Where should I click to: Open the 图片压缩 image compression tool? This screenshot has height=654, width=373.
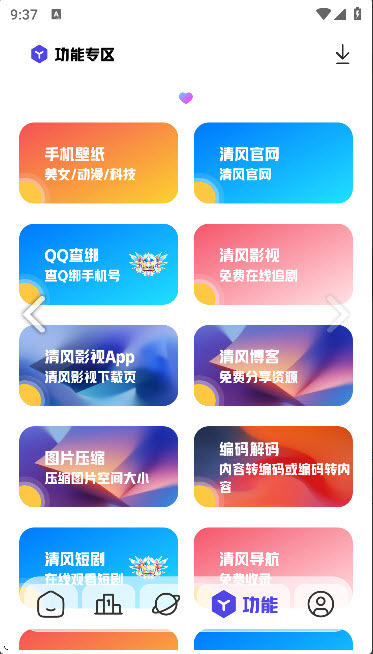click(x=98, y=466)
